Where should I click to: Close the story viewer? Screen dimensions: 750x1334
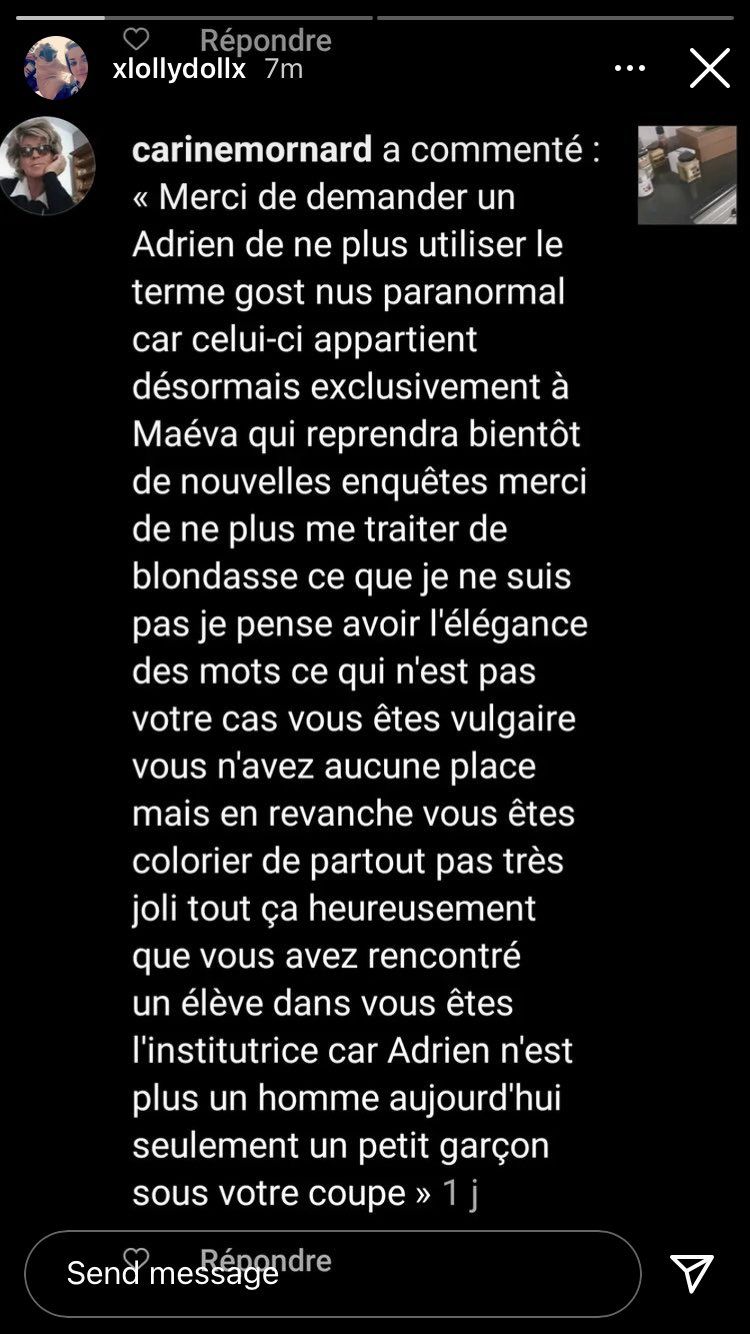(x=709, y=68)
